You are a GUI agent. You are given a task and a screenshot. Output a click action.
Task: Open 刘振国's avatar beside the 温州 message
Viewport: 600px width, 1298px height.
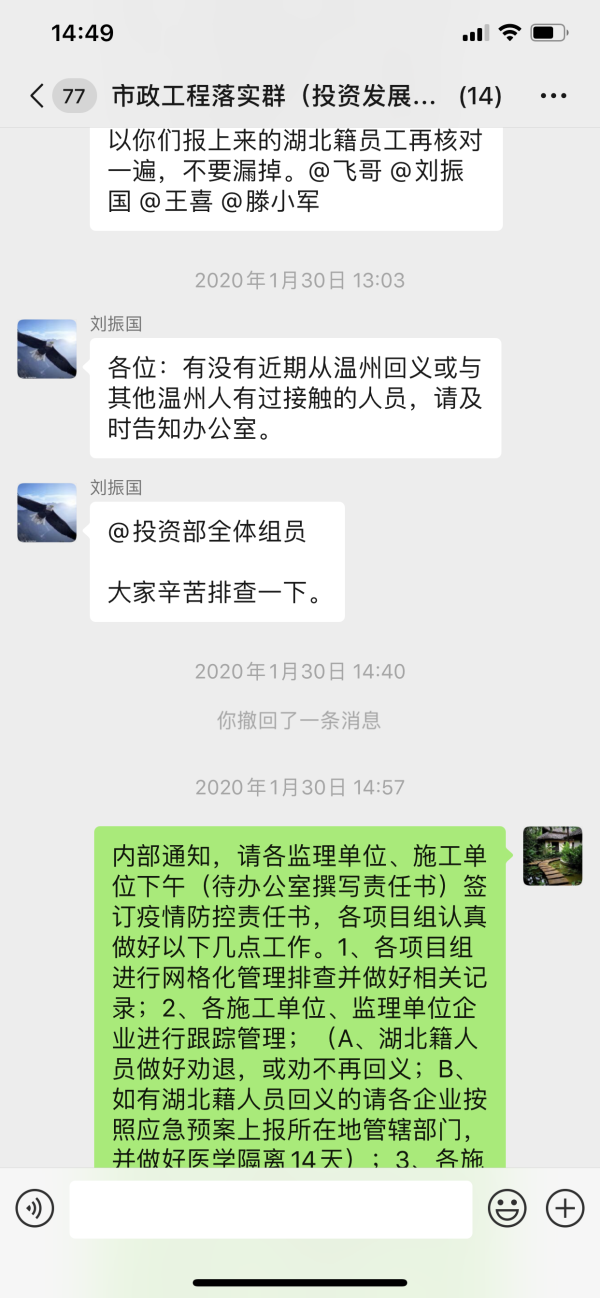click(47, 349)
